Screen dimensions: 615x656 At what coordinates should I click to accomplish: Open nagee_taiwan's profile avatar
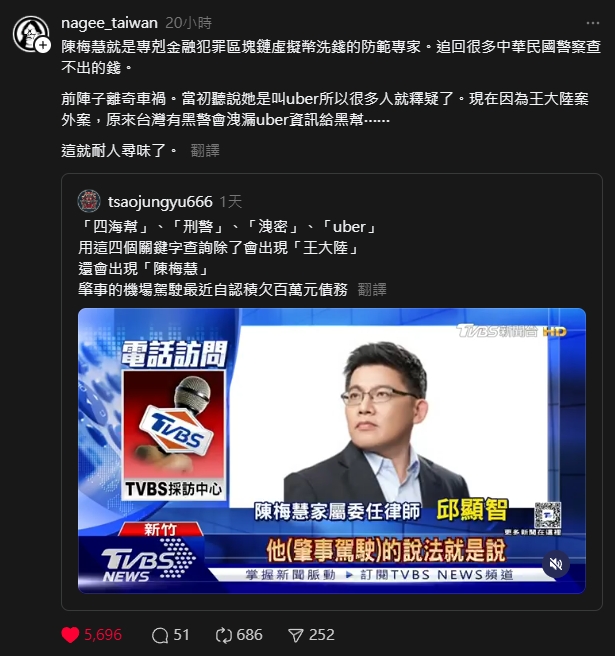[x=30, y=34]
